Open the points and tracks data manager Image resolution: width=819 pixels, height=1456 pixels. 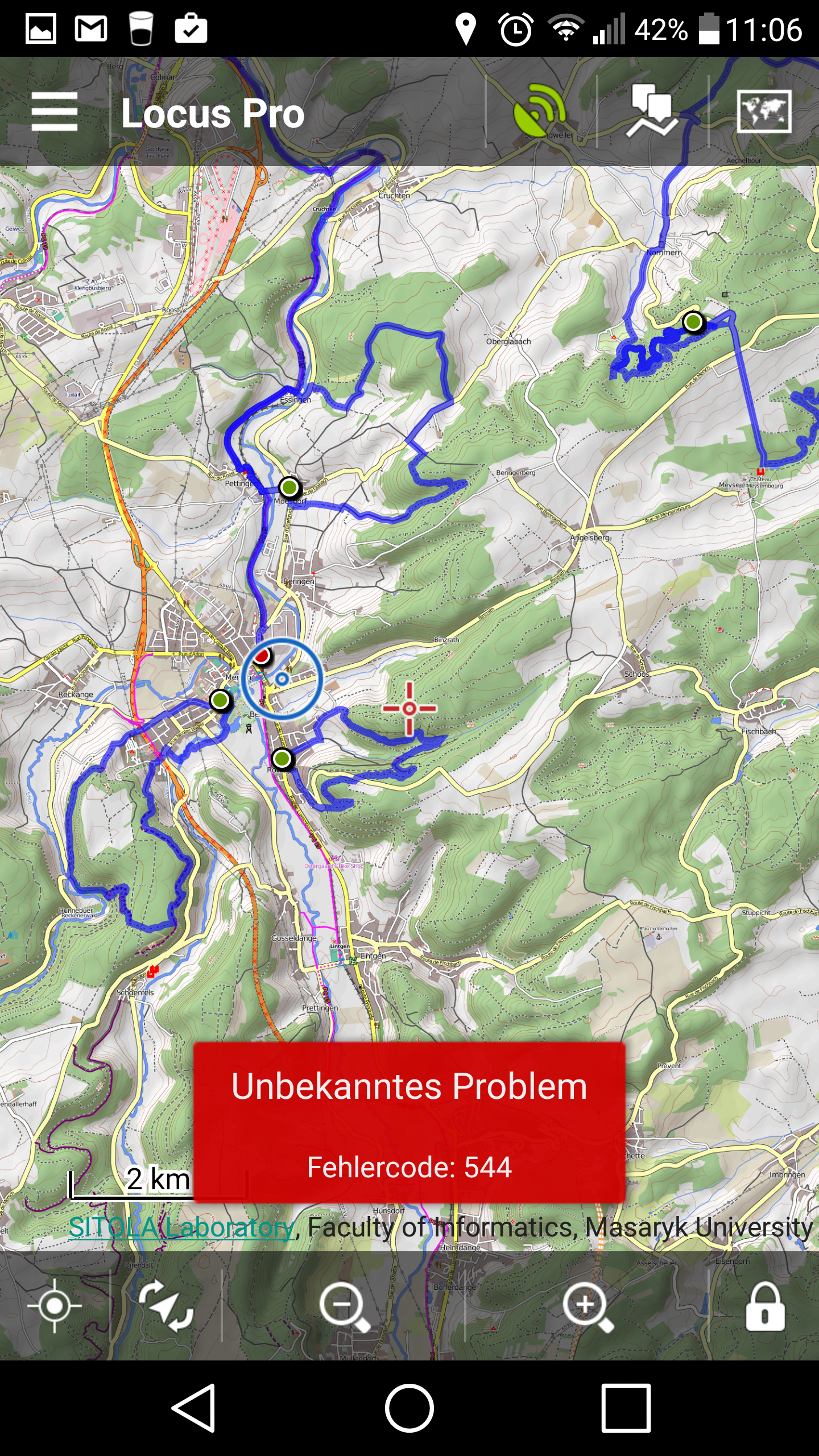[652, 112]
